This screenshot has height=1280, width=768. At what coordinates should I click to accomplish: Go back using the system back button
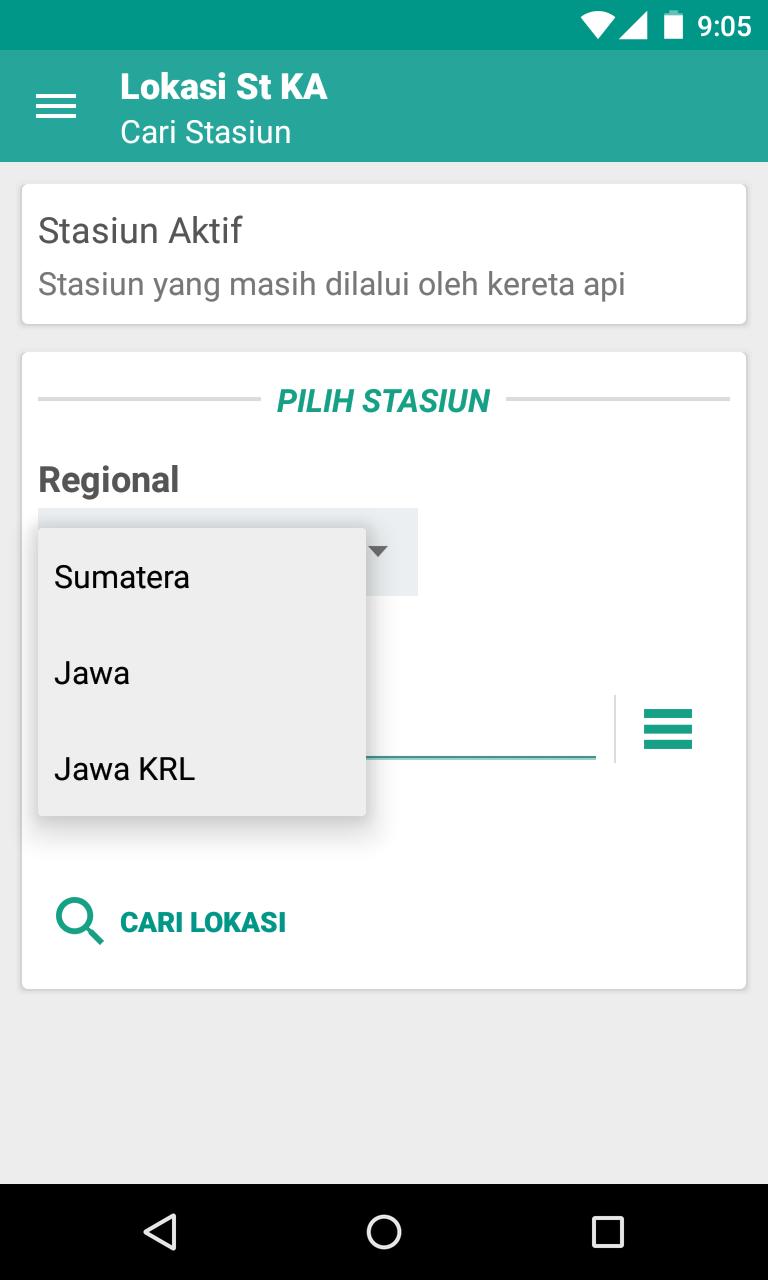pos(160,1232)
